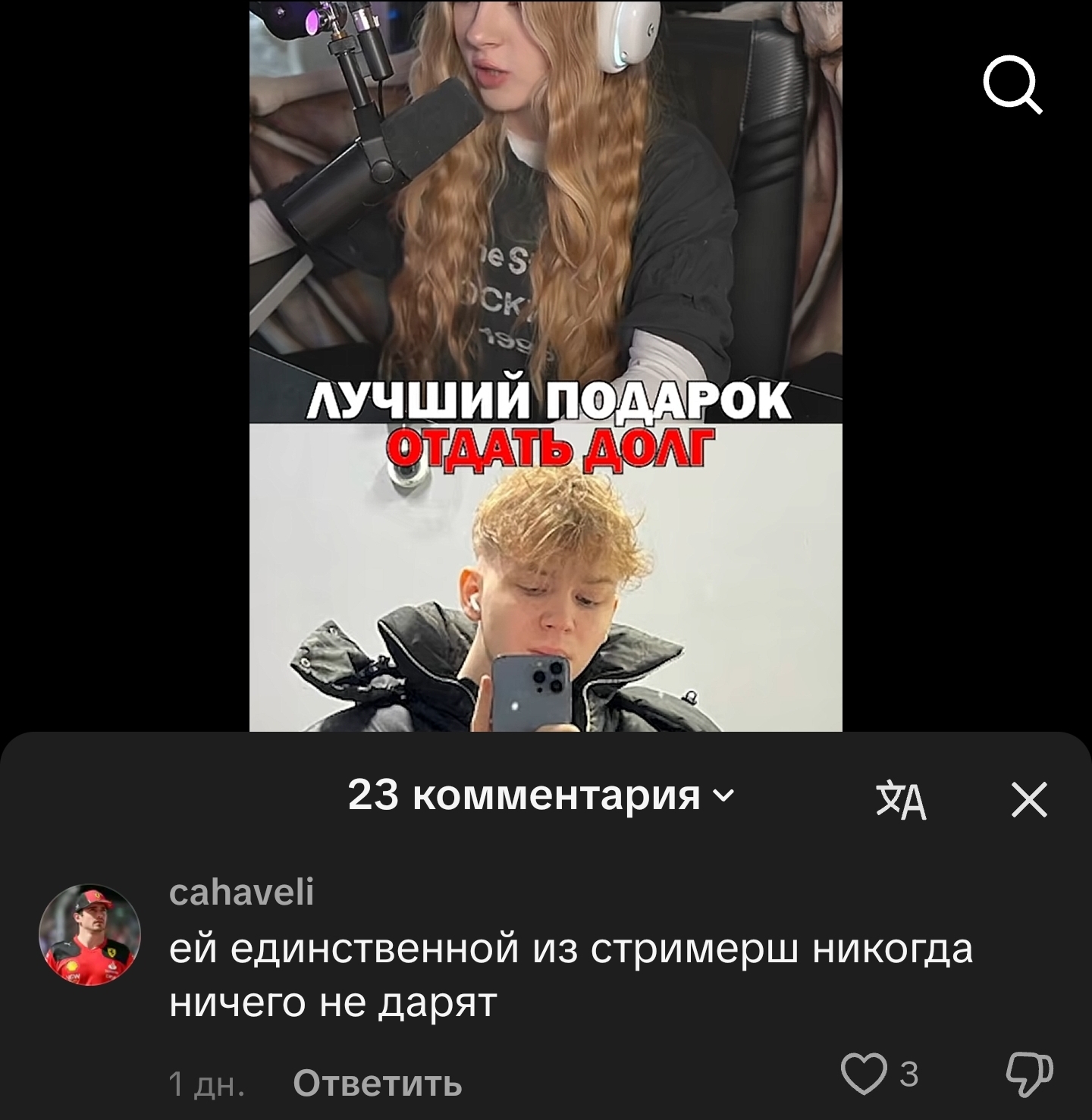This screenshot has width=1092, height=1120.
Task: Open the cahaveli username link
Action: [x=241, y=892]
